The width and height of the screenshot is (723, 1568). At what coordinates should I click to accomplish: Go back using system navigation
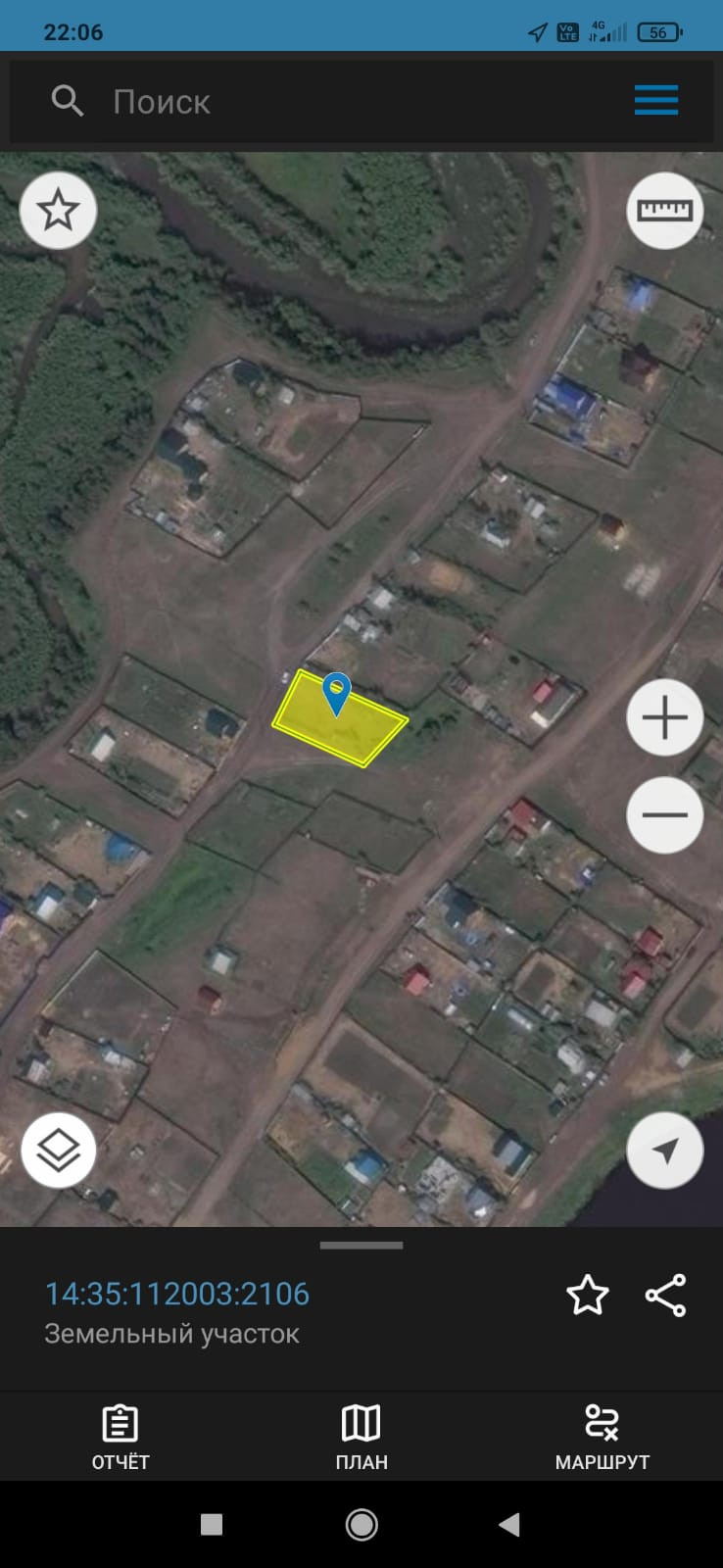point(508,1524)
